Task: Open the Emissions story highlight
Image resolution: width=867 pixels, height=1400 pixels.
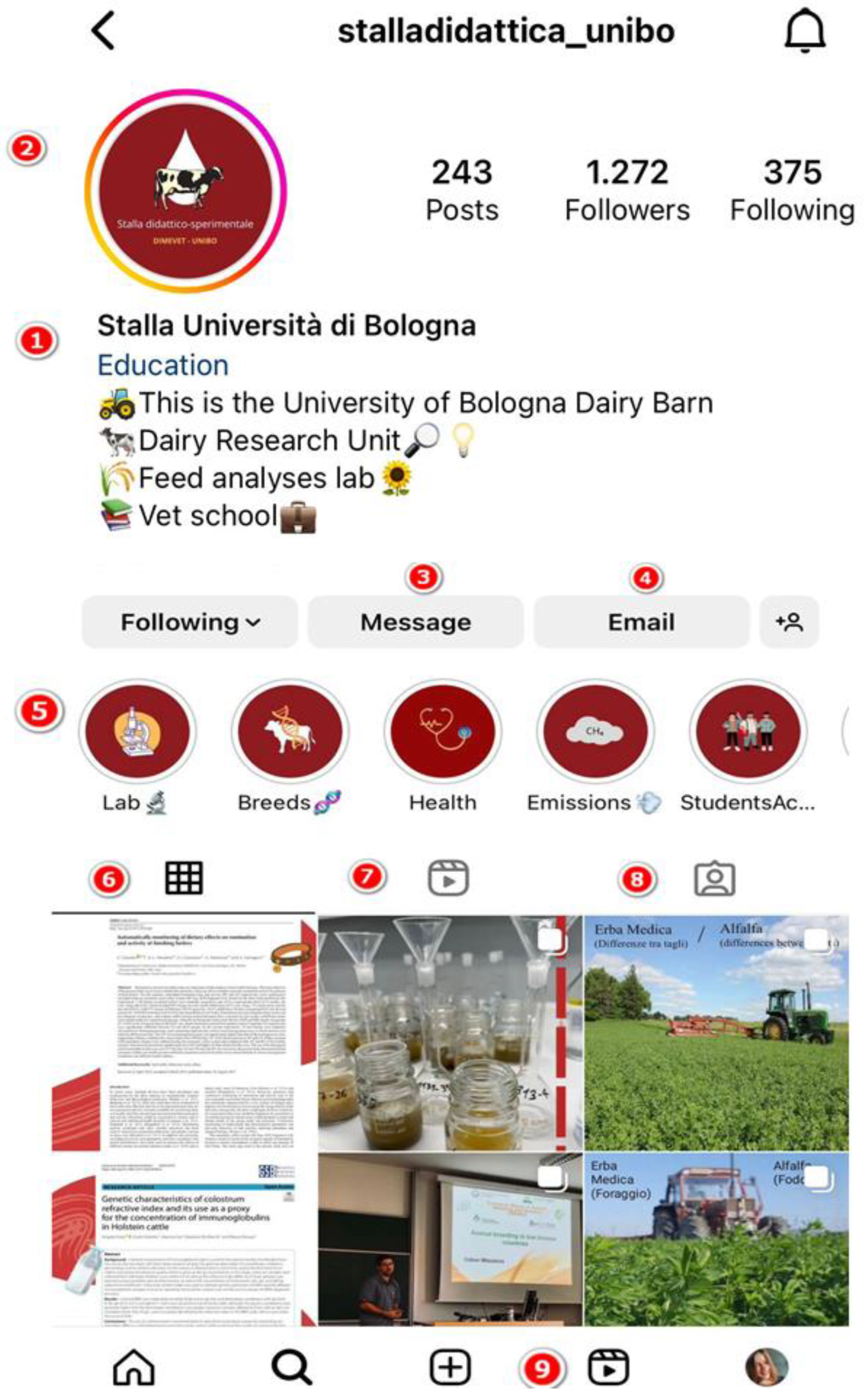Action: point(595,732)
